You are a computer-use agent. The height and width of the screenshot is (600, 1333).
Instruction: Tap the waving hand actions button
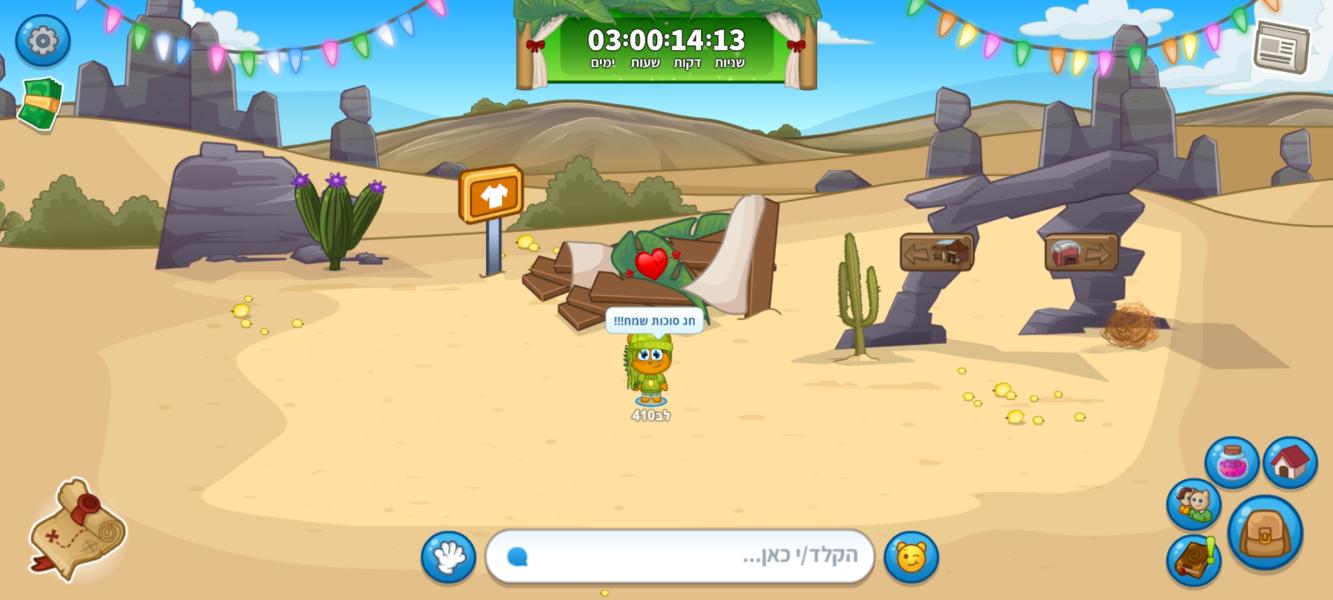[x=448, y=557]
